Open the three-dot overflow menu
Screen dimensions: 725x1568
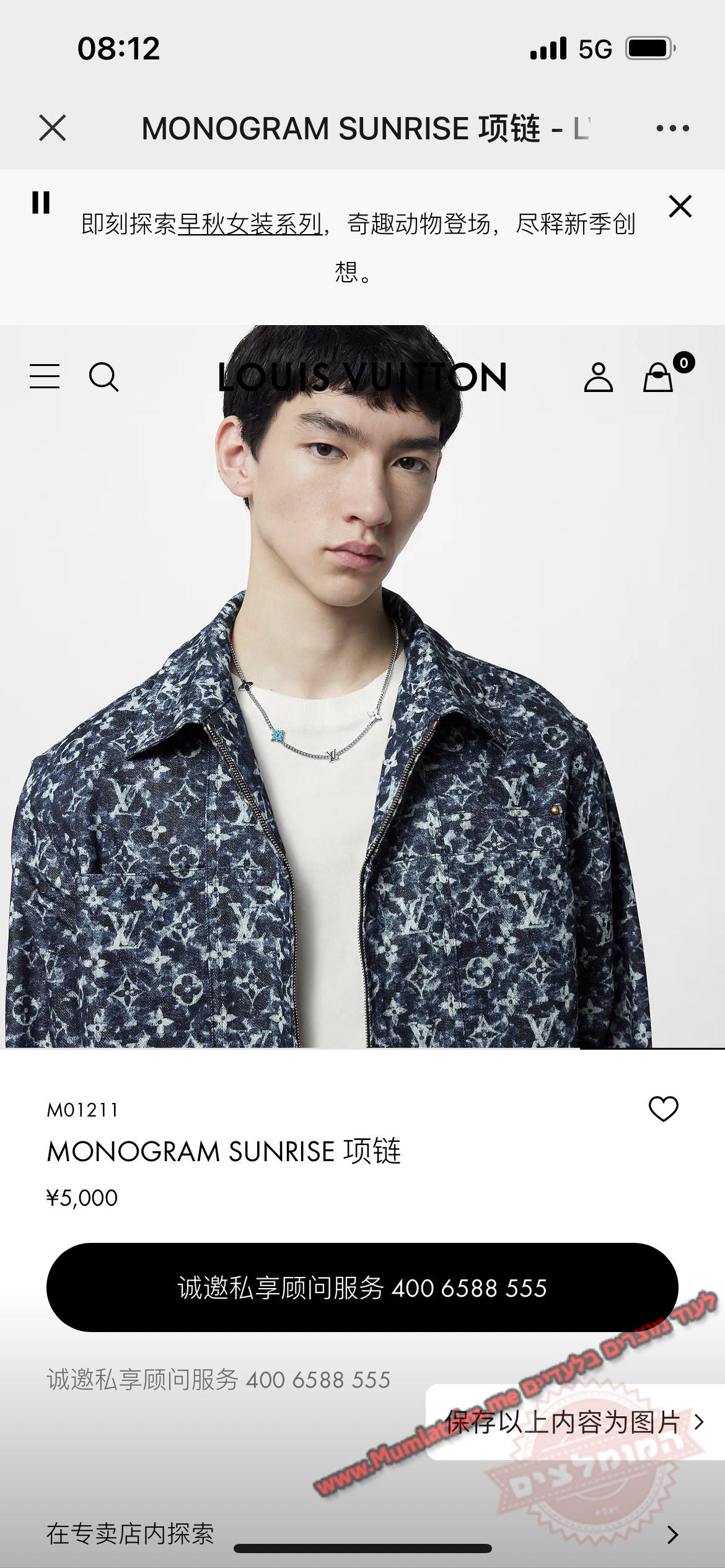(672, 128)
